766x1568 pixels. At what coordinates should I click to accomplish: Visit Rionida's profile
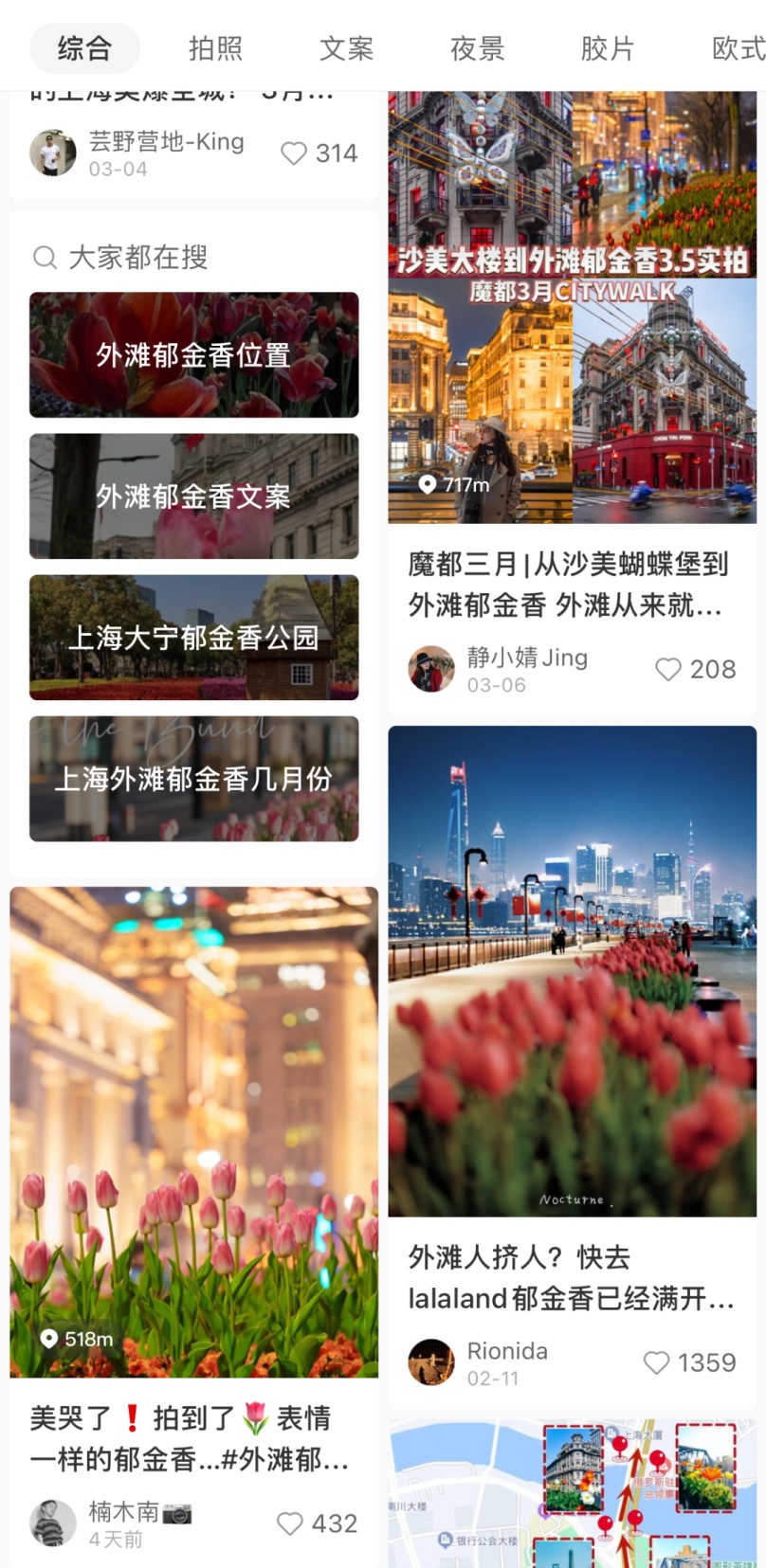click(x=431, y=1362)
